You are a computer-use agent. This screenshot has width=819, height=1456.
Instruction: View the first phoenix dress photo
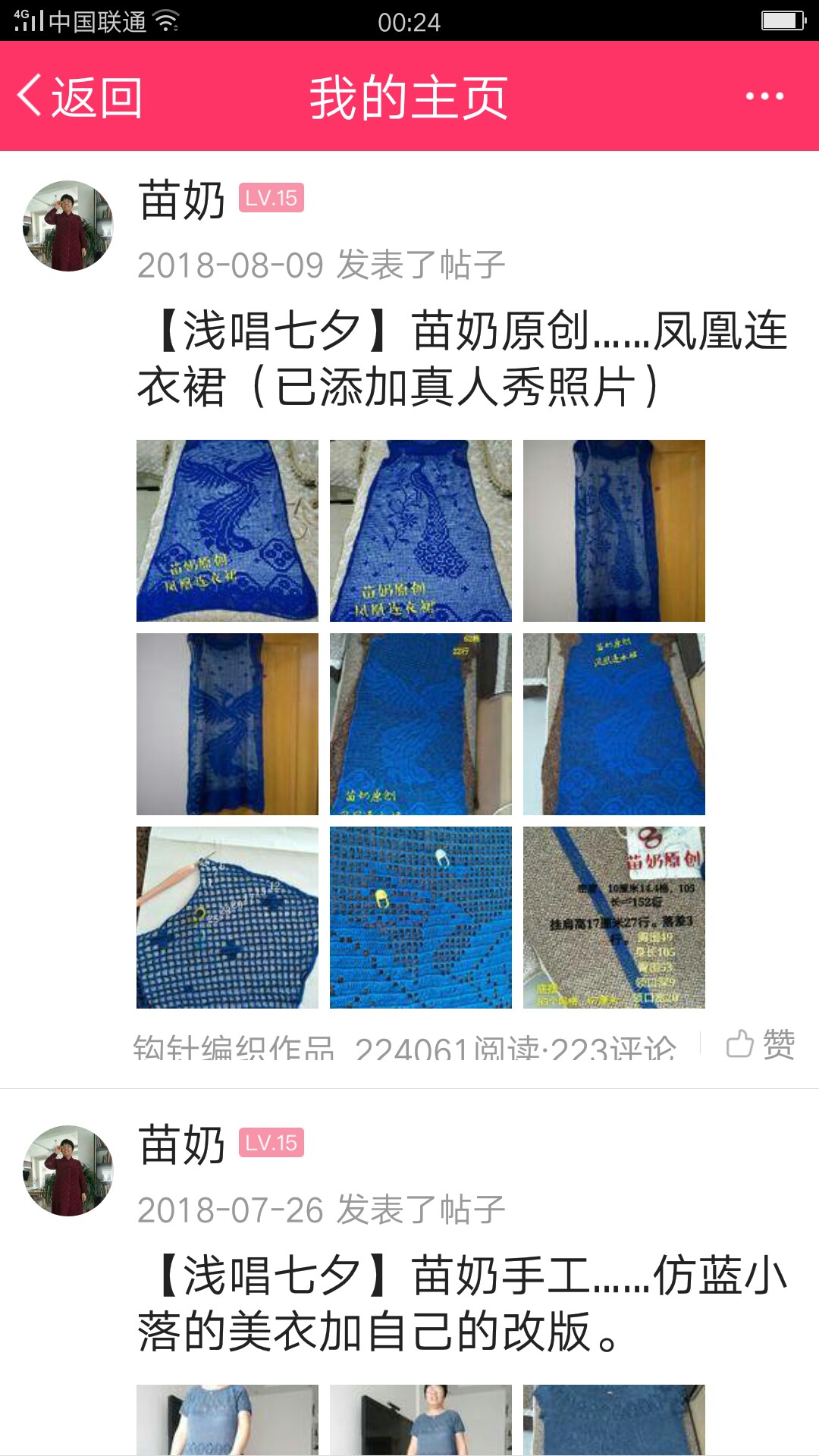pyautogui.click(x=227, y=531)
